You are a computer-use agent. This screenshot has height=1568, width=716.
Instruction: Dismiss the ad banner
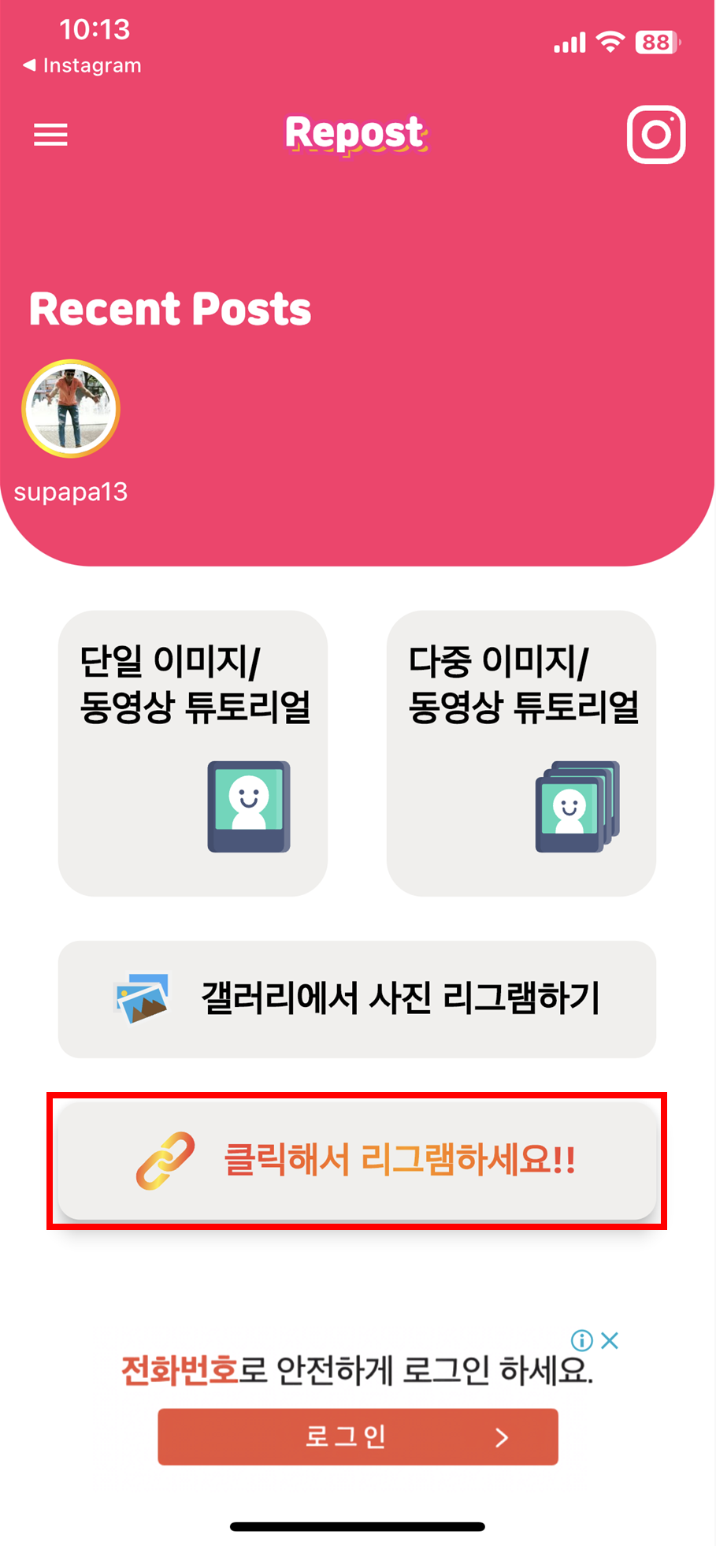point(610,1340)
